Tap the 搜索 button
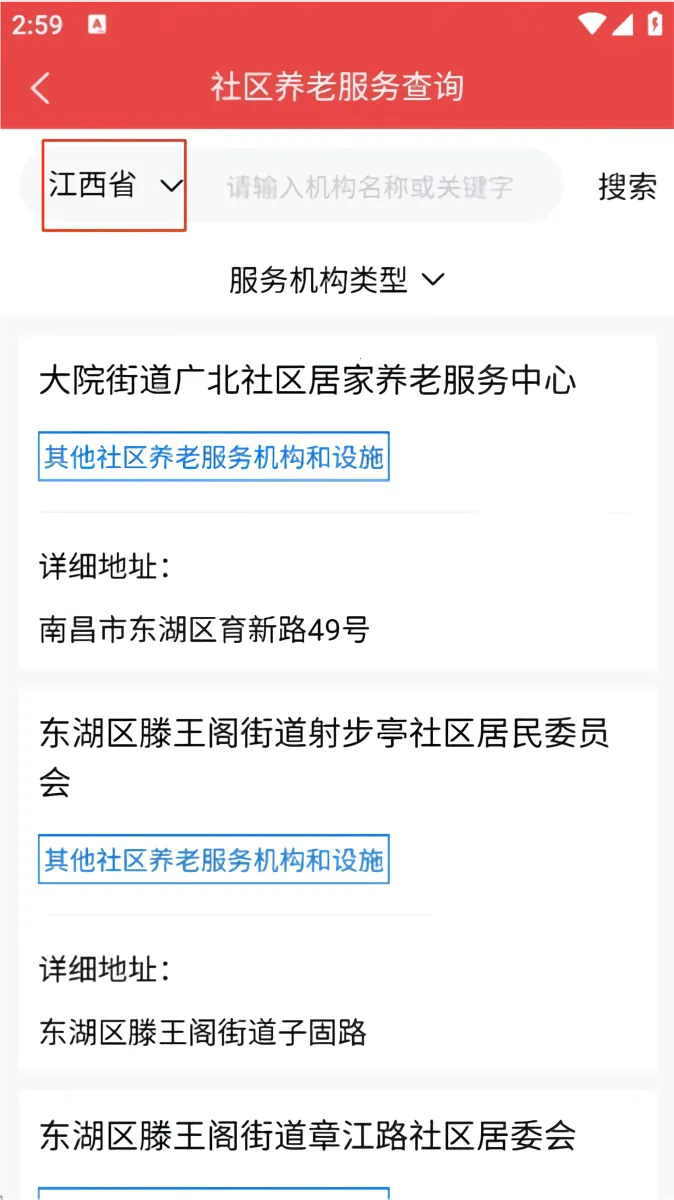The width and height of the screenshot is (674, 1200). (627, 187)
